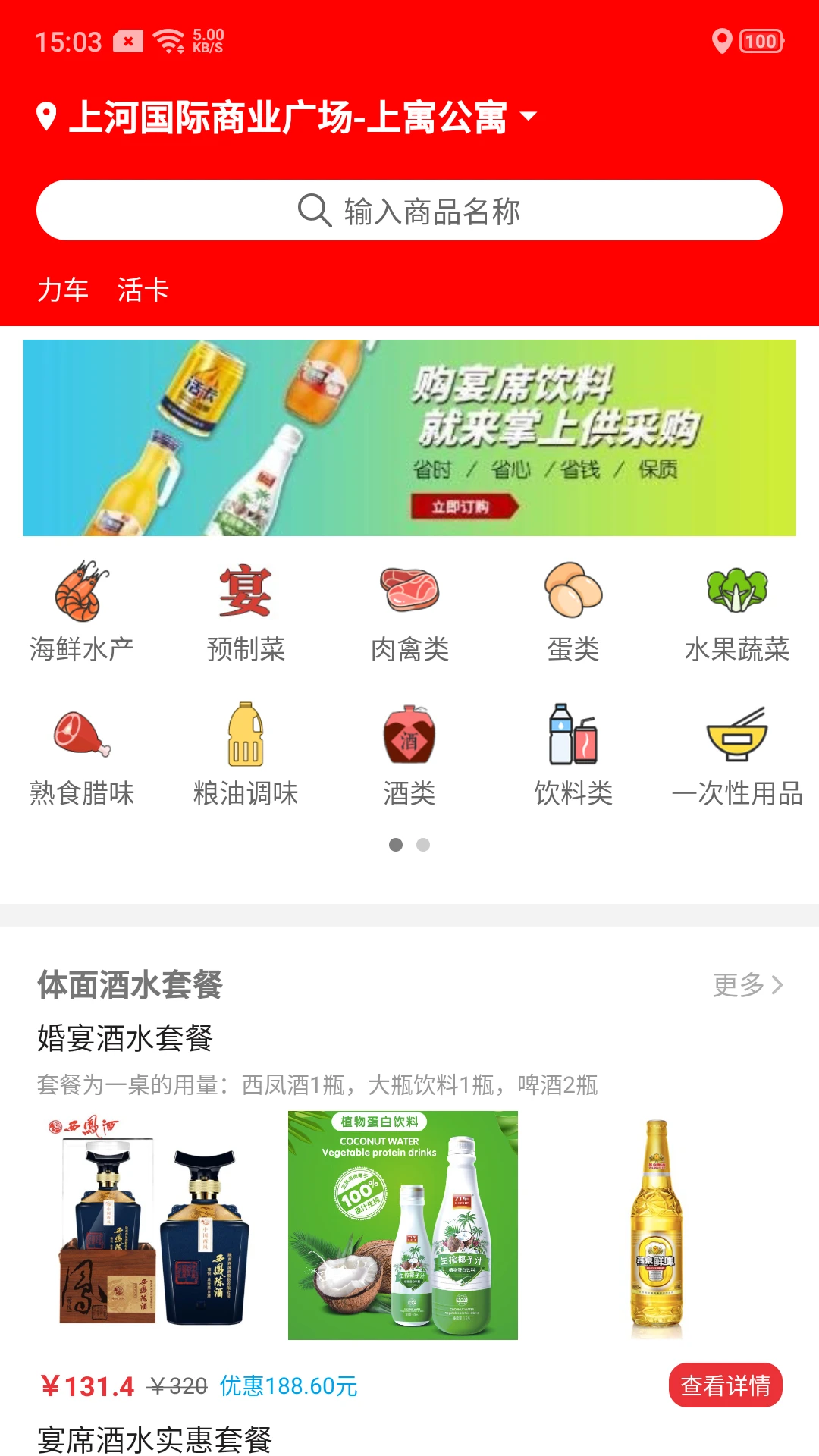Tap 查看详情 to view package details
Viewport: 819px width, 1456px height.
click(726, 1384)
